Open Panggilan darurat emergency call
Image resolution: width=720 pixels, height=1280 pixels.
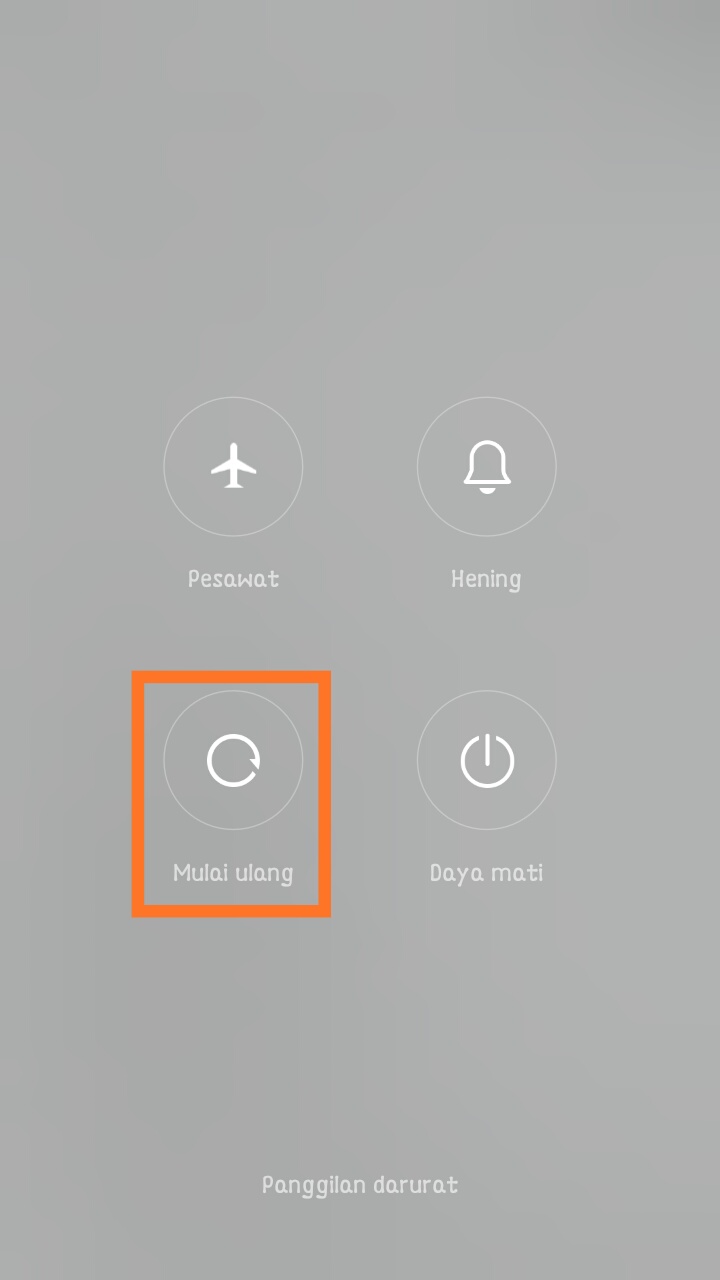coord(360,1185)
